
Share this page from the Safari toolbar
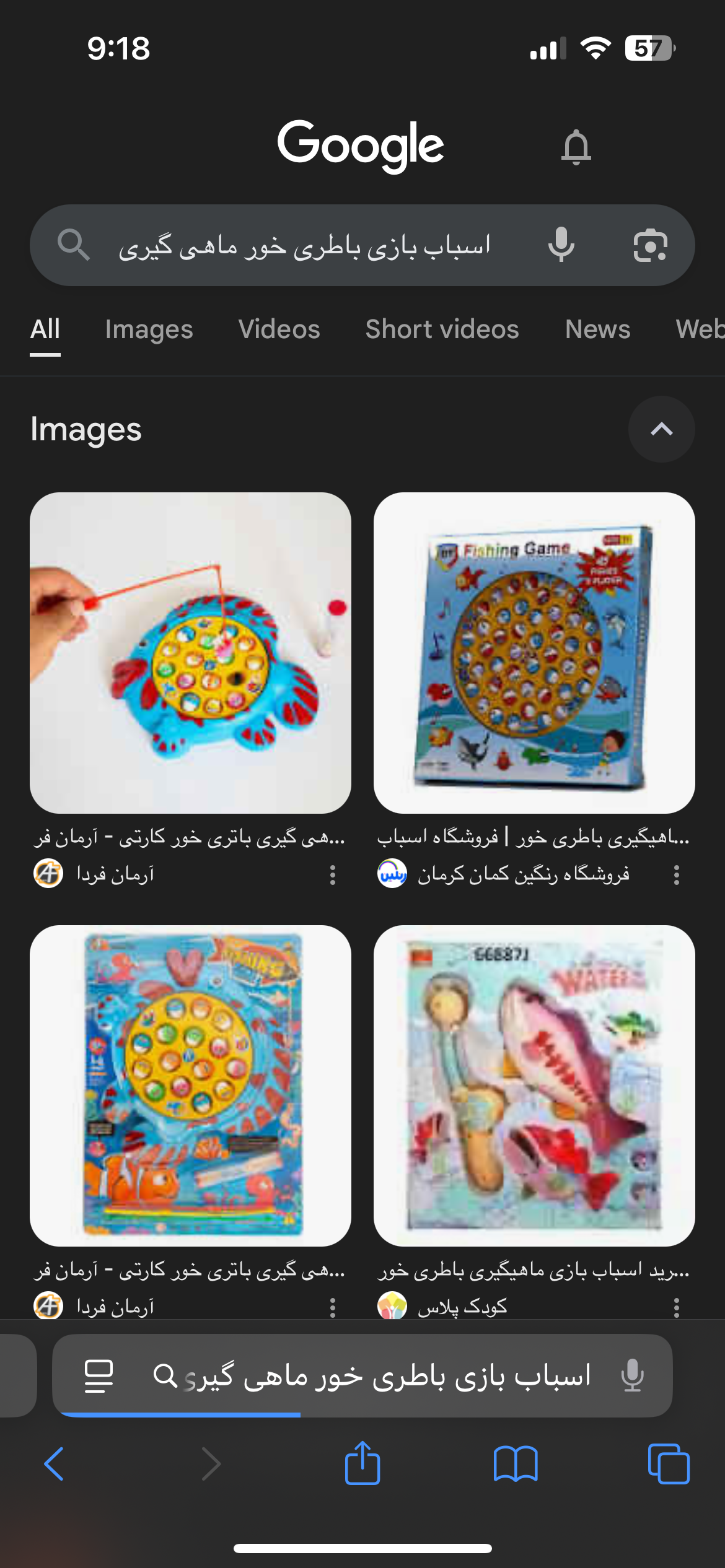(x=362, y=1464)
